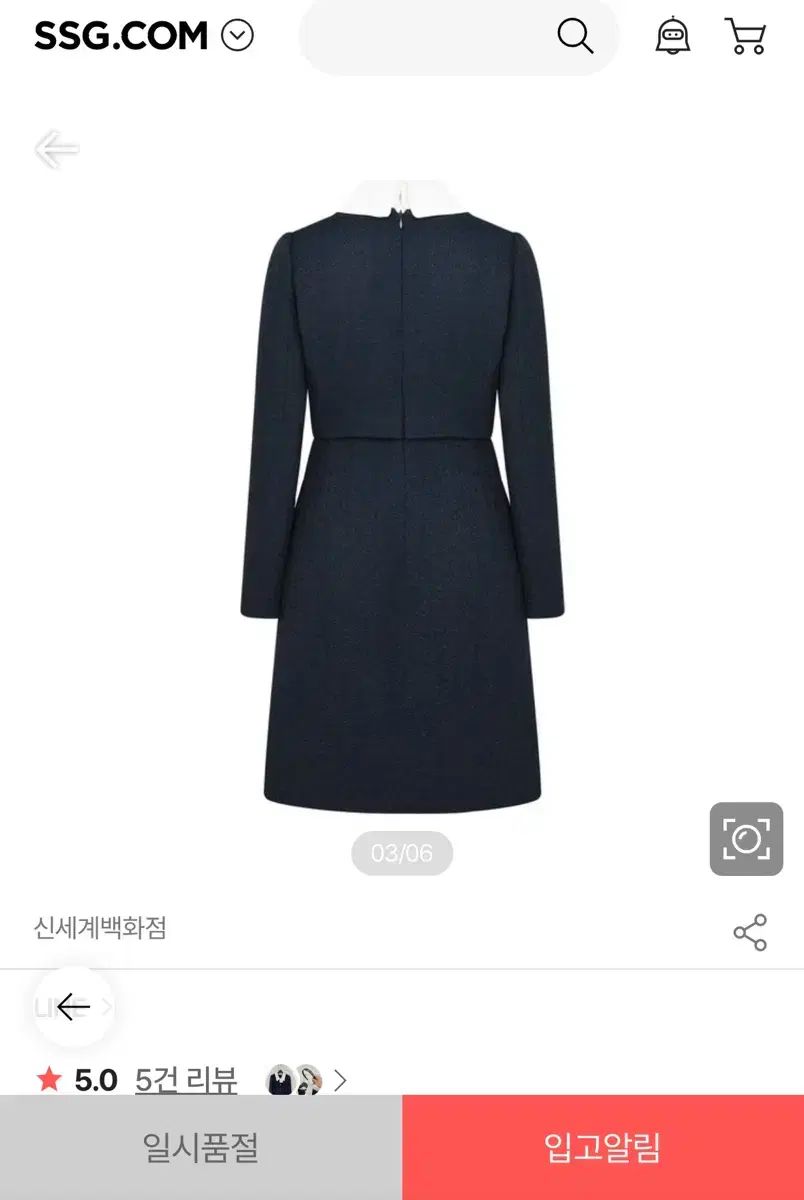804x1200 pixels.
Task: Tap the floating back arrow button
Action: [x=73, y=1006]
